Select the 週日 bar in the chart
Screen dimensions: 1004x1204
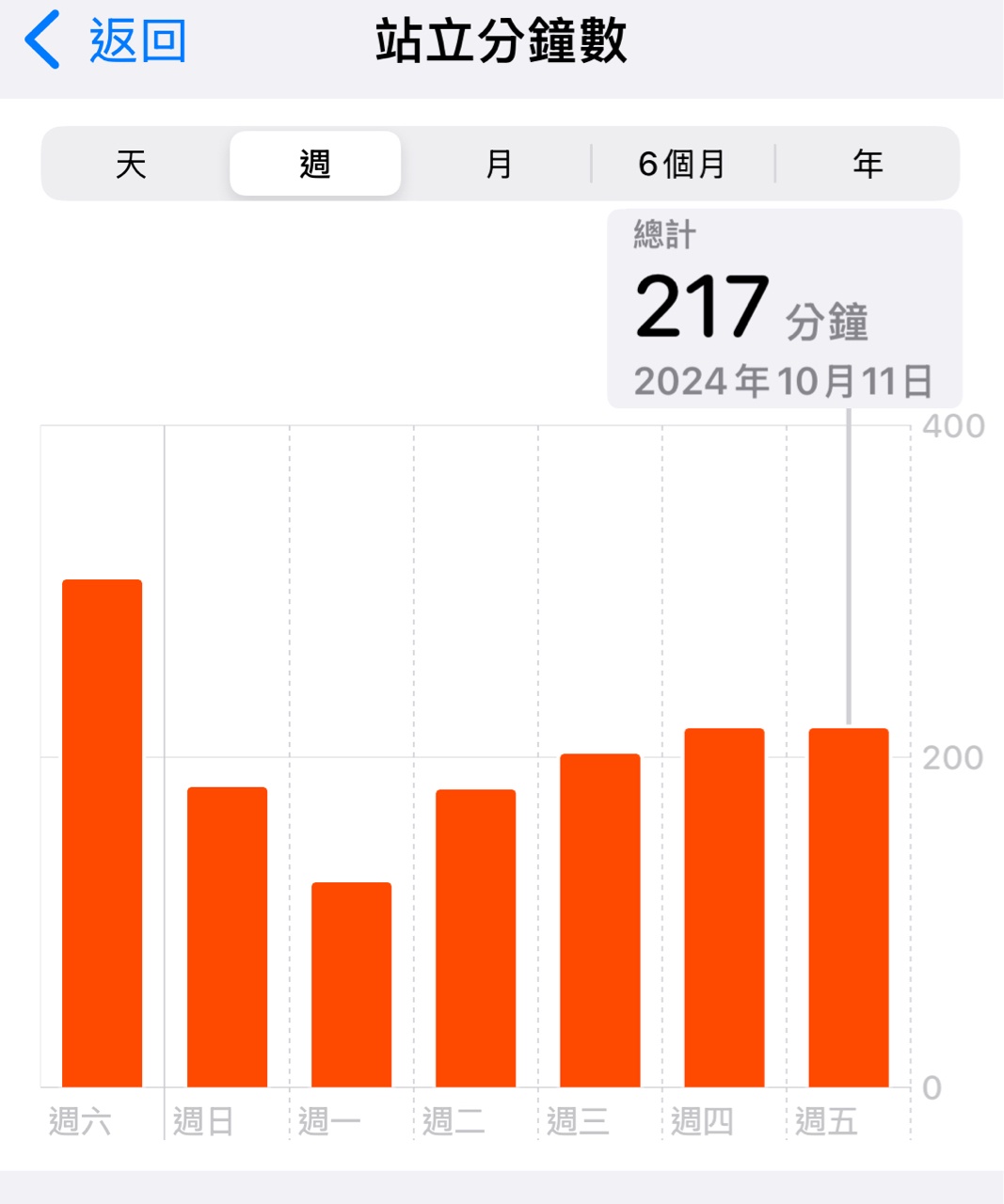(x=227, y=936)
